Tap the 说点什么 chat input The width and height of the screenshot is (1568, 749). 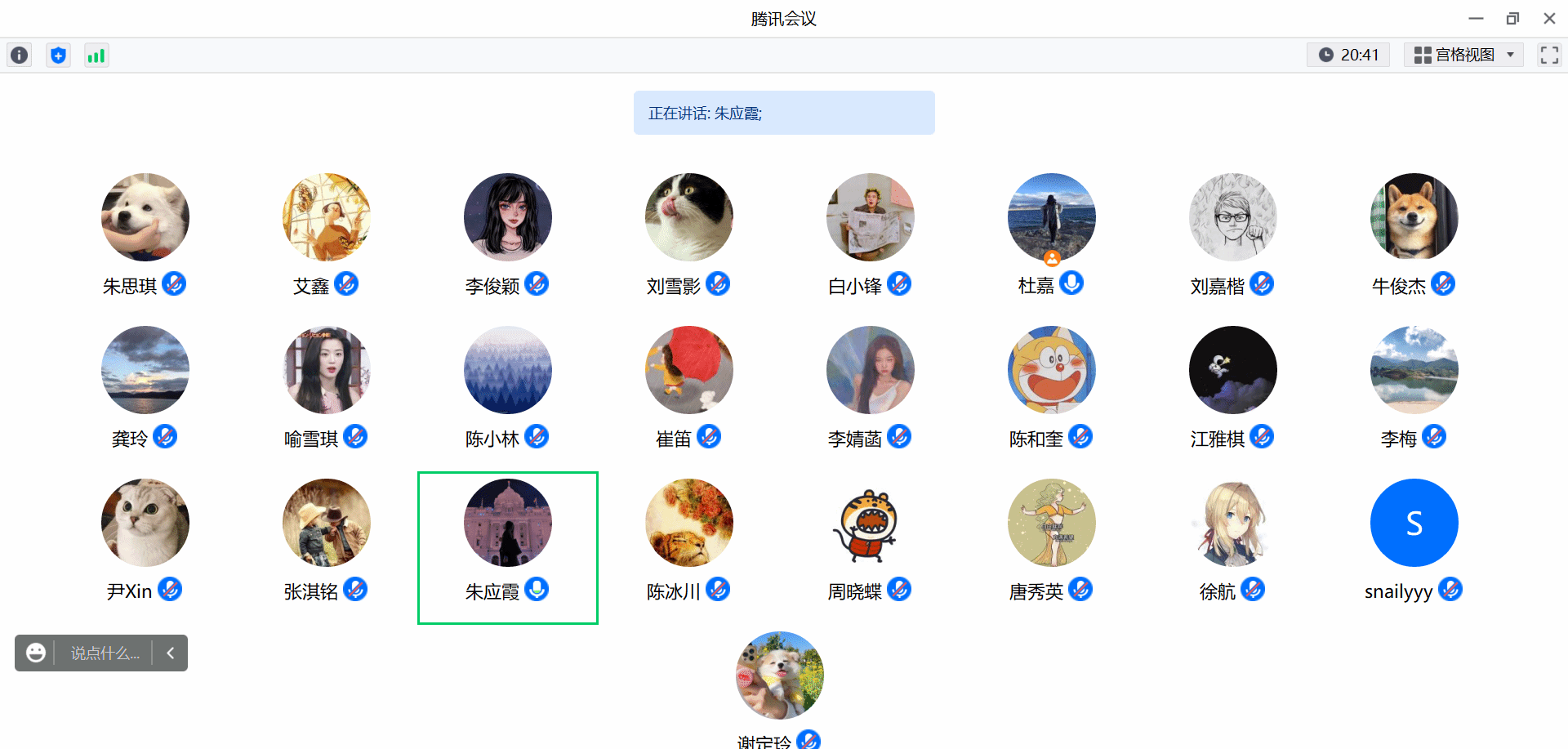click(105, 653)
